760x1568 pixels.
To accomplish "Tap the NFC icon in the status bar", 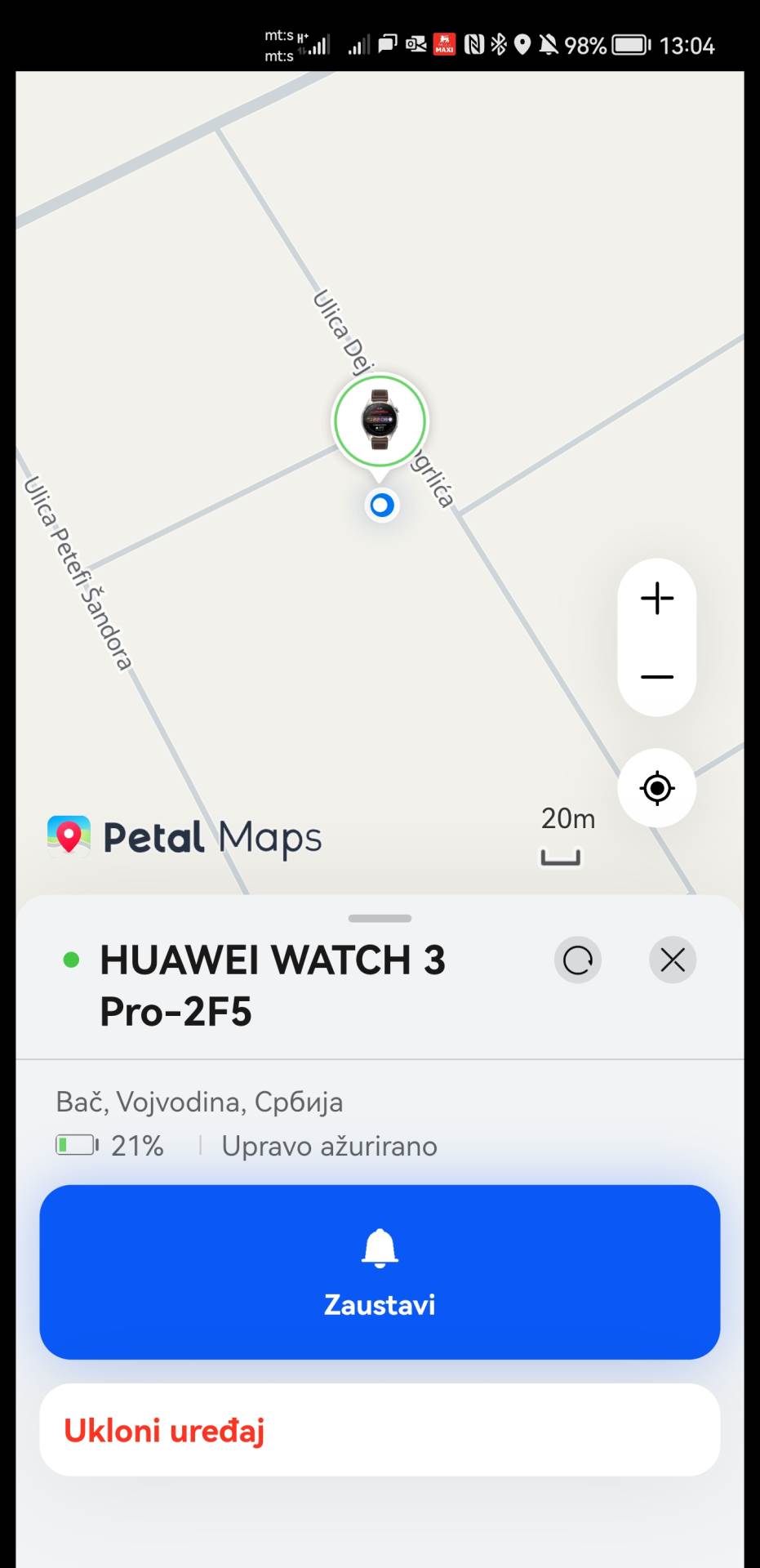I will tap(474, 45).
